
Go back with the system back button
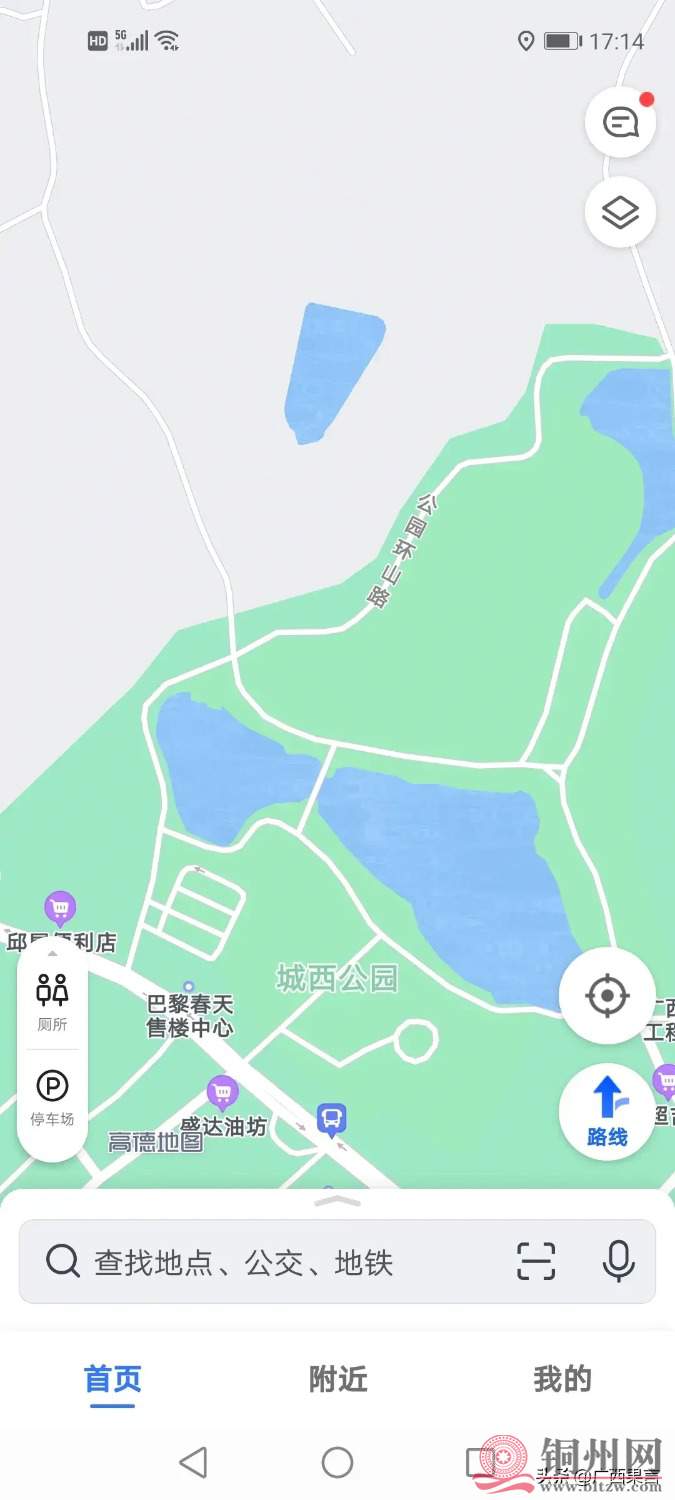pos(193,1463)
